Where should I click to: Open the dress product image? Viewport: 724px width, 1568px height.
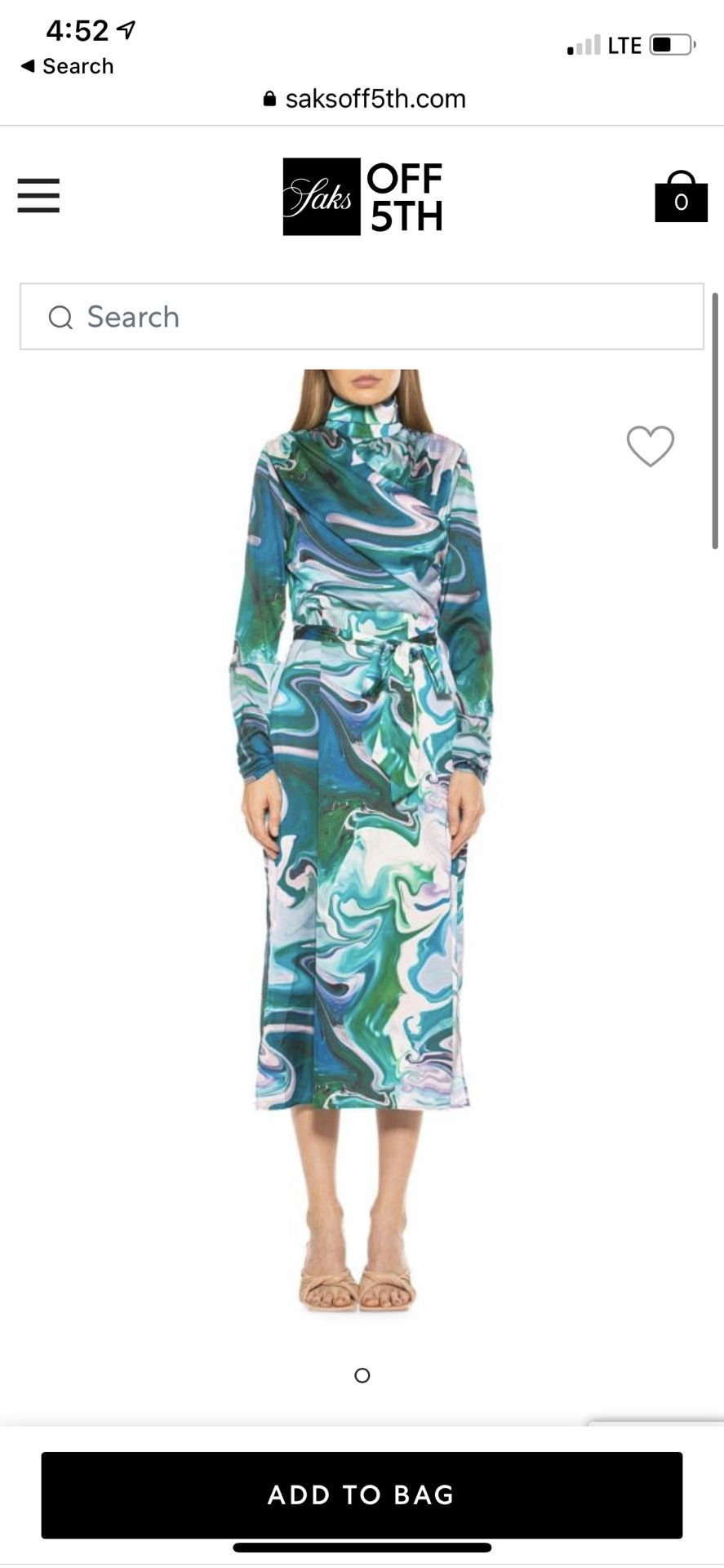[x=362, y=841]
